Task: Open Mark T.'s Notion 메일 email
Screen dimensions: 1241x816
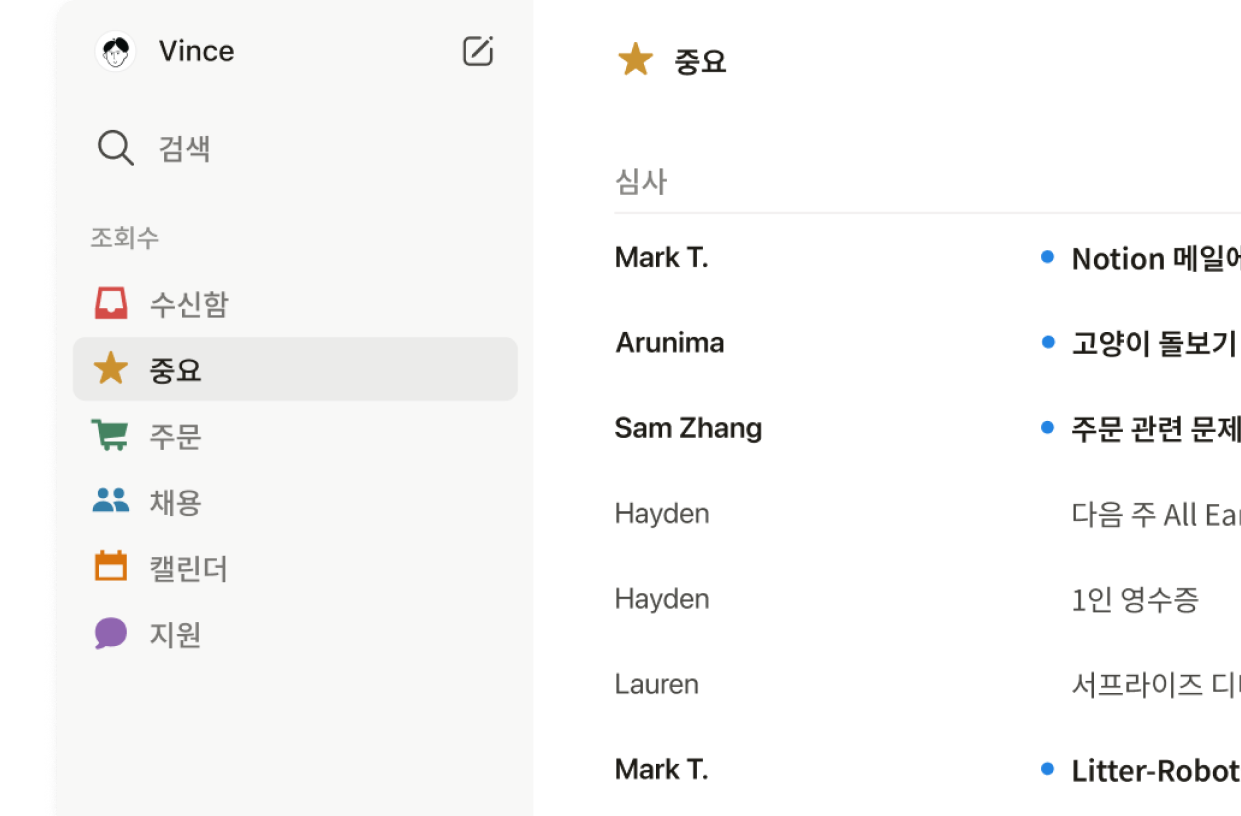Action: [x=1150, y=258]
